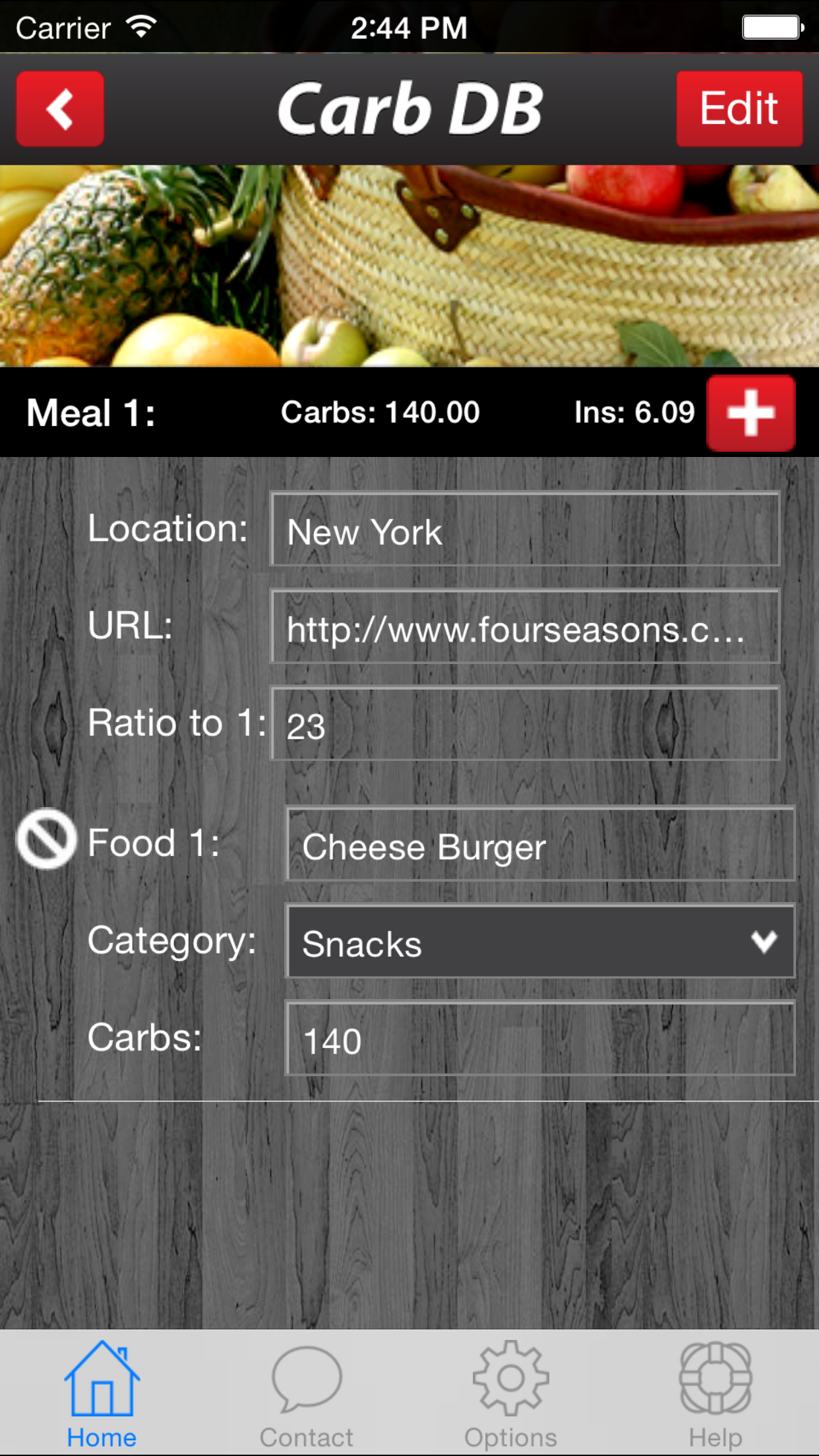Edit the Location field showing New York

(x=525, y=530)
